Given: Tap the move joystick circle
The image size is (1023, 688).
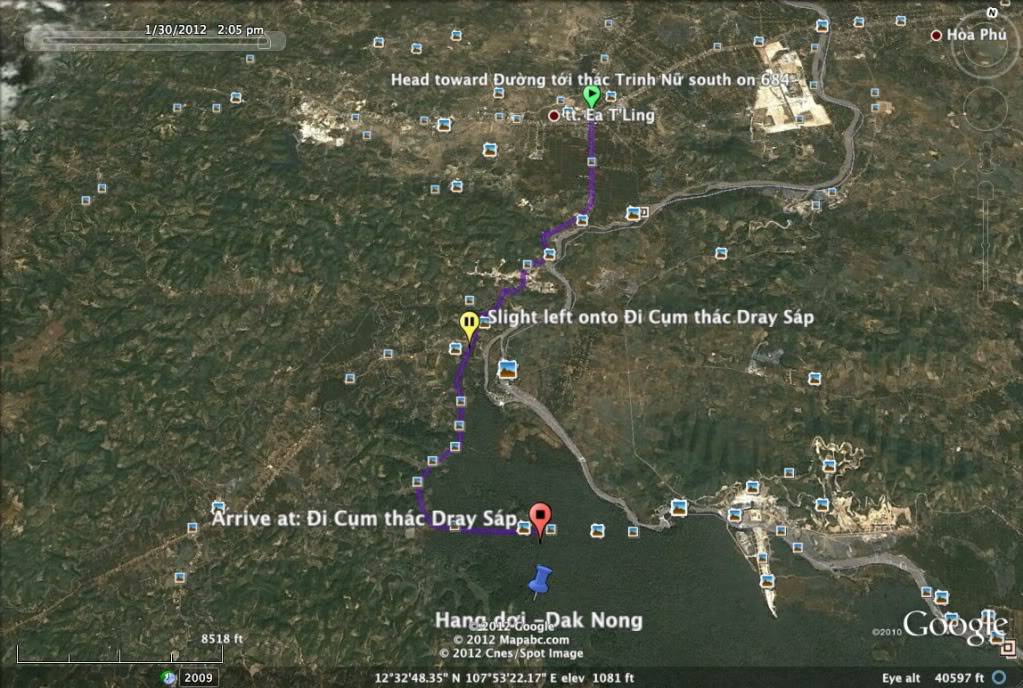Looking at the screenshot, I should tap(985, 108).
